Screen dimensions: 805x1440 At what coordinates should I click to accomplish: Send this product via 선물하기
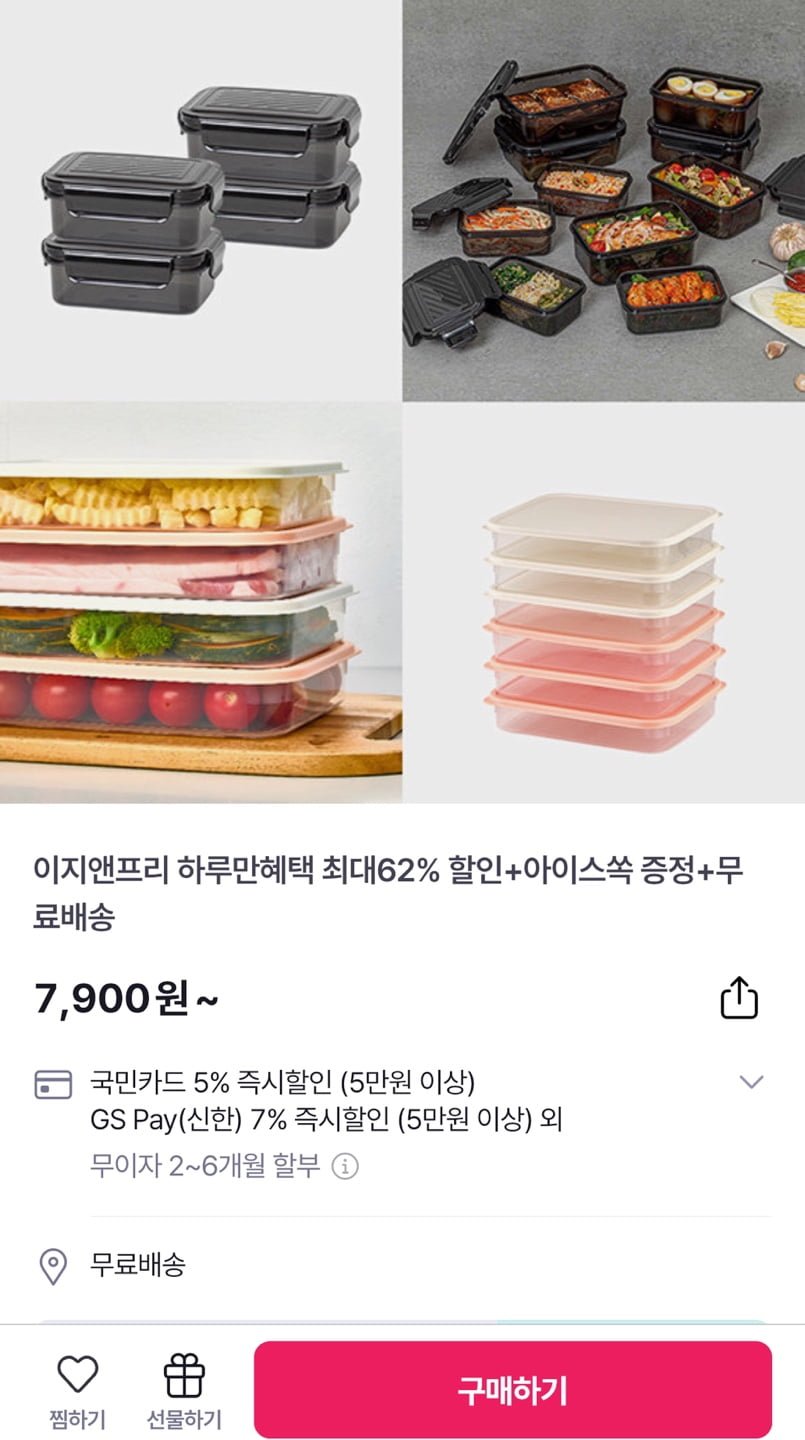click(x=184, y=1390)
